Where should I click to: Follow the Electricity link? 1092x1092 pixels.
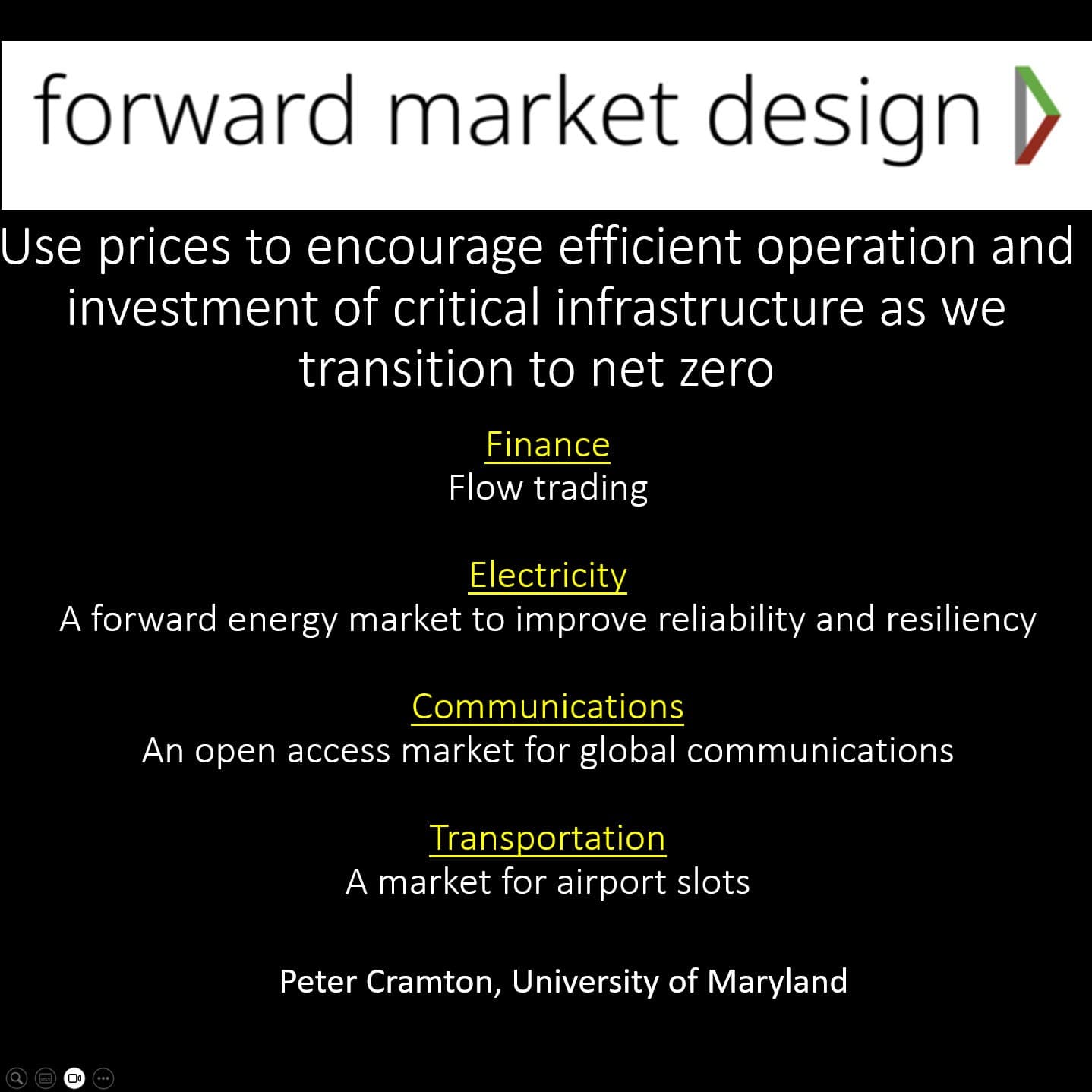pyautogui.click(x=548, y=576)
